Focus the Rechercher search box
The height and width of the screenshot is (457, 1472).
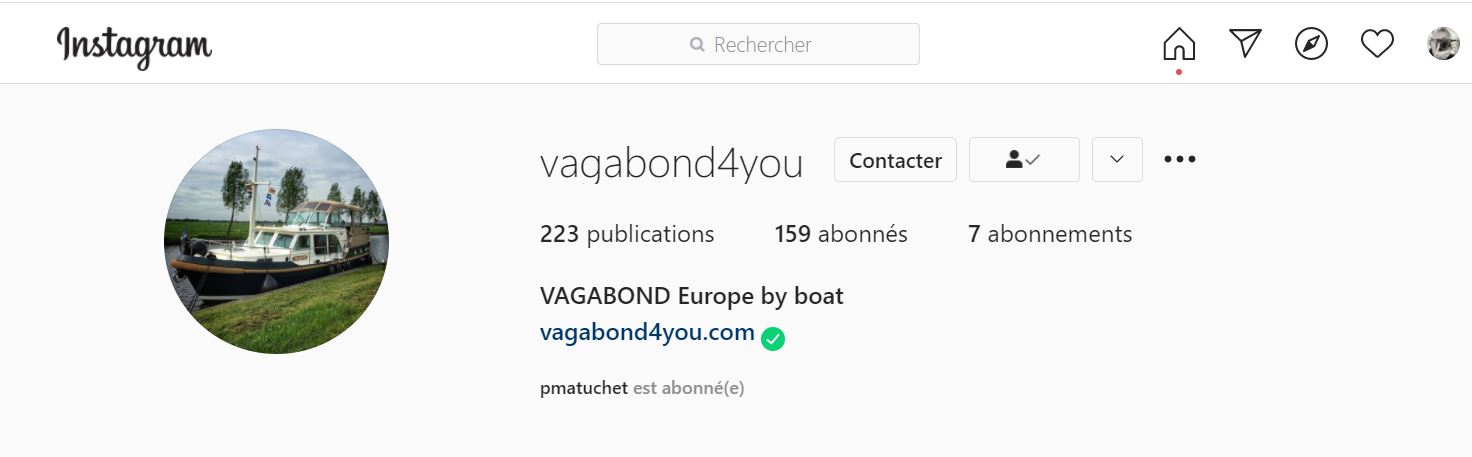(x=758, y=44)
